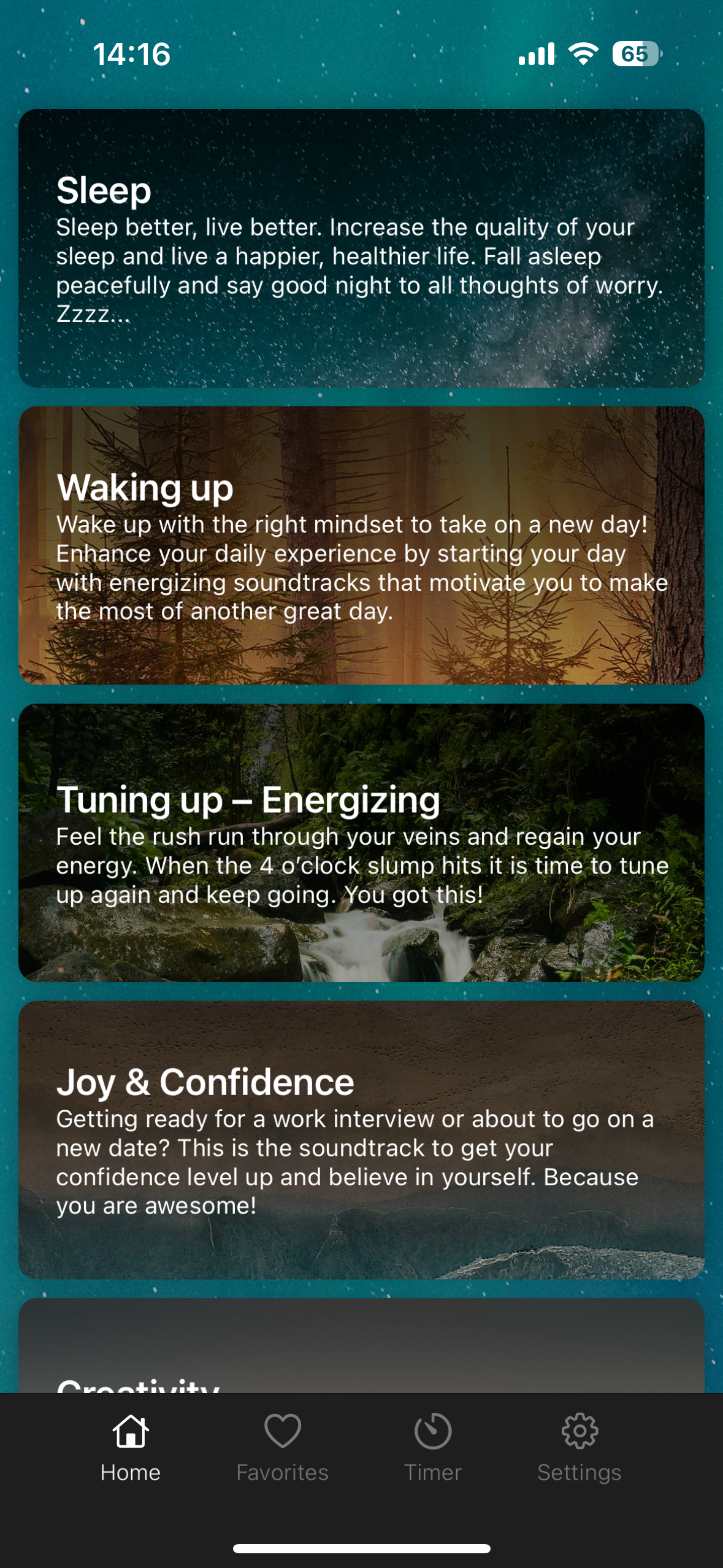The width and height of the screenshot is (723, 1568).
Task: Switch to the Timer tab
Action: 433,1447
